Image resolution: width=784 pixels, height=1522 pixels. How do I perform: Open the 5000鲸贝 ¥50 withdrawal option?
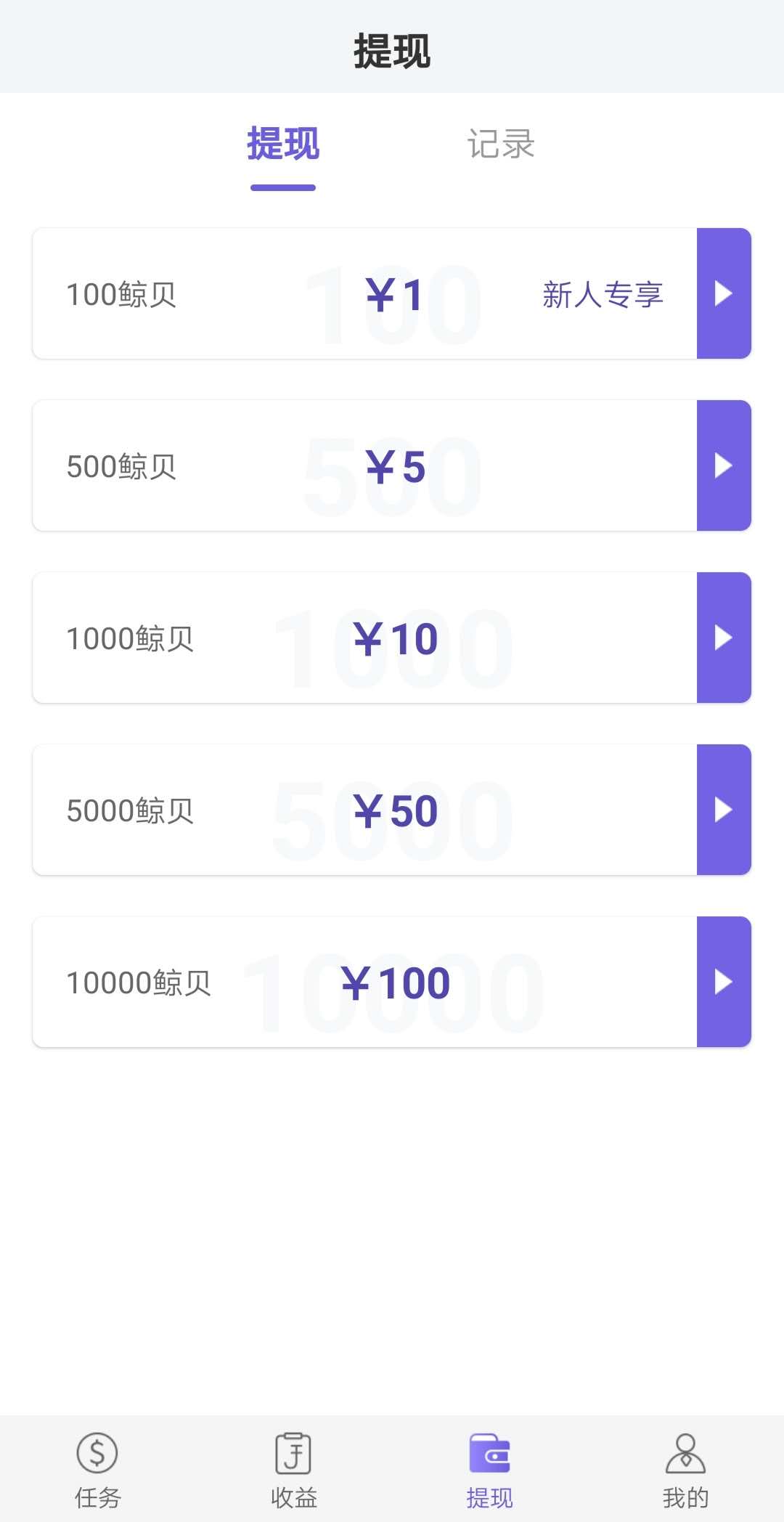392,810
